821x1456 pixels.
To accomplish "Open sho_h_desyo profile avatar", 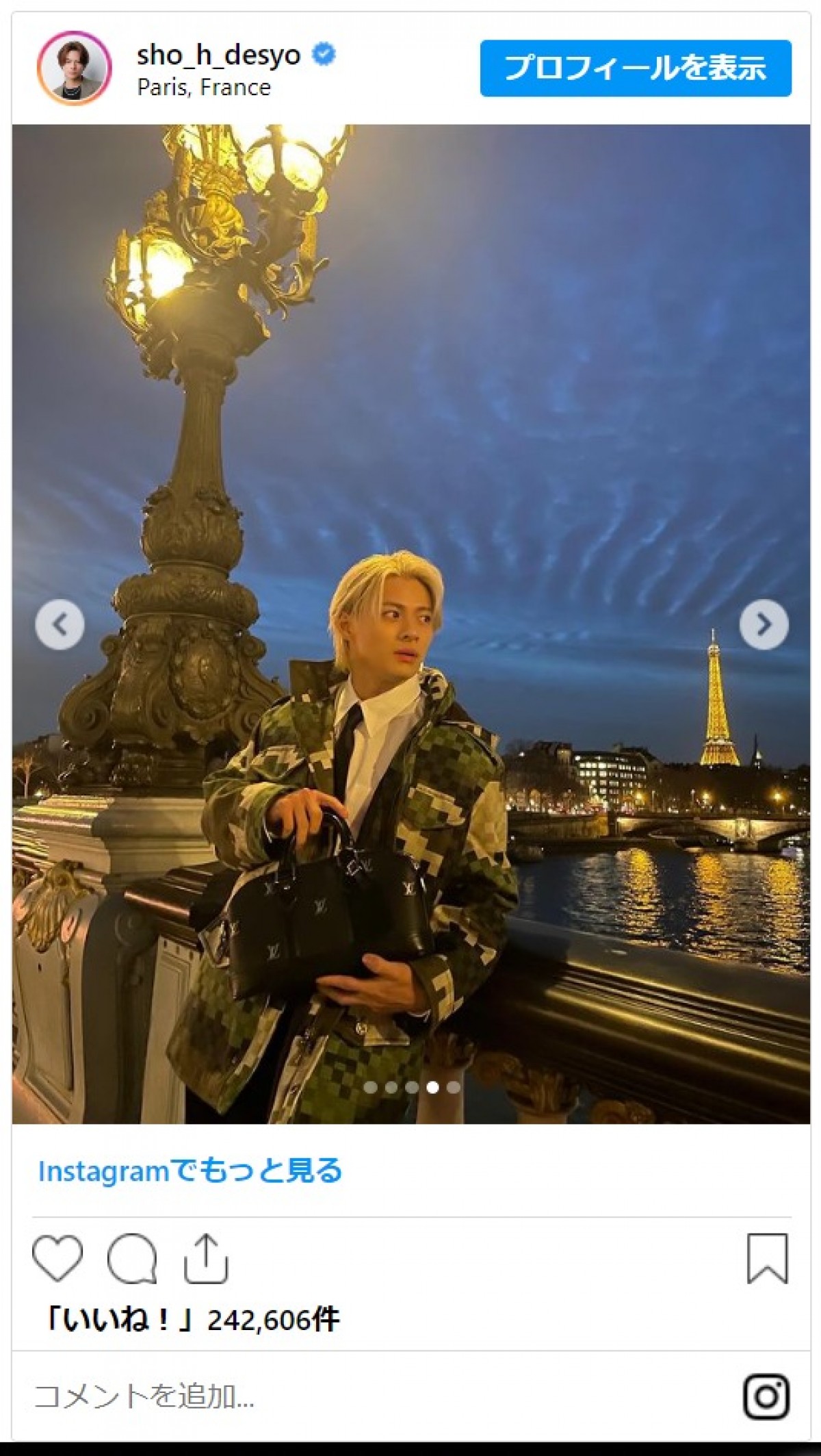I will point(74,68).
